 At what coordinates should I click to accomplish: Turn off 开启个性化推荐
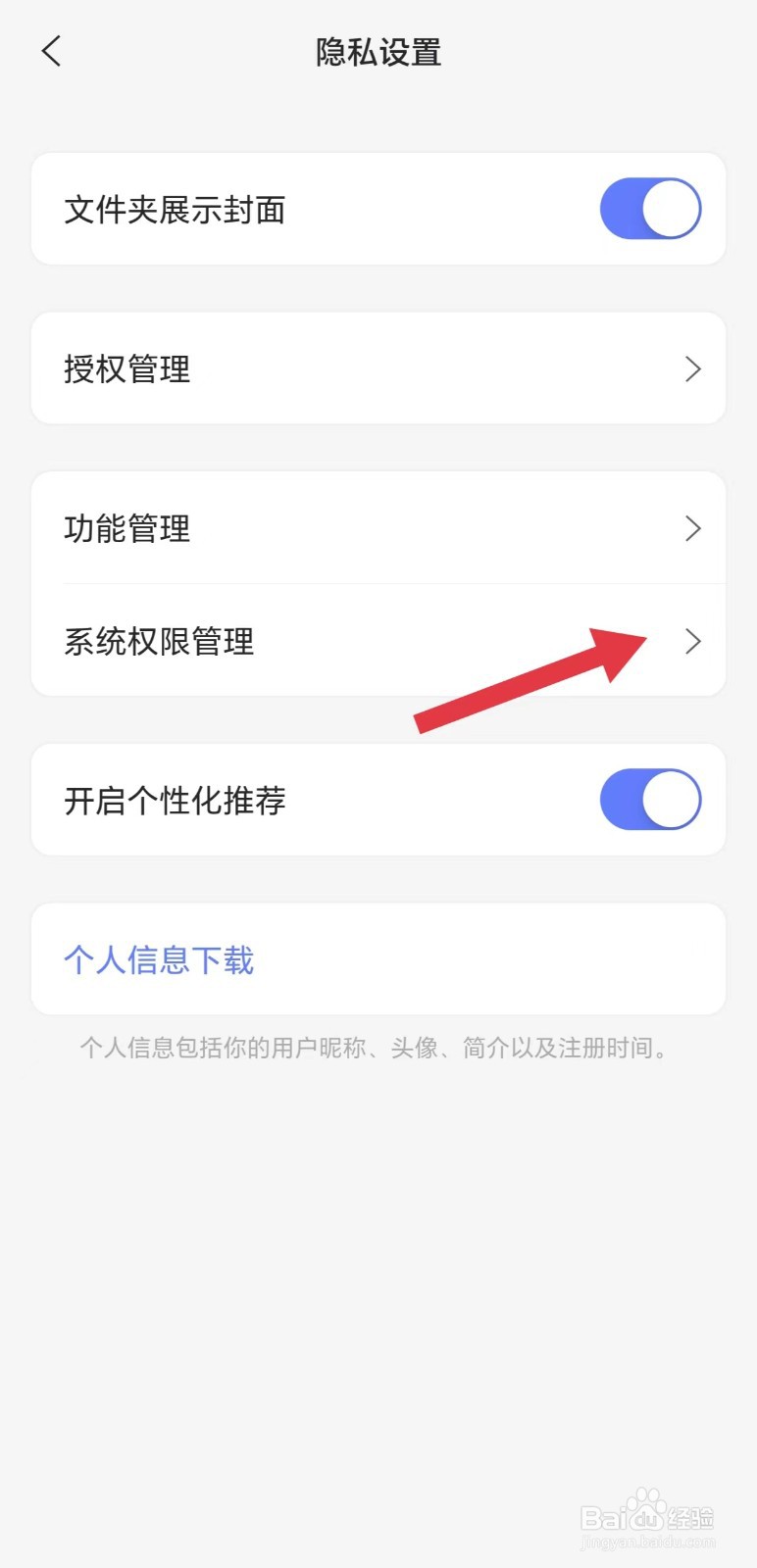(650, 799)
